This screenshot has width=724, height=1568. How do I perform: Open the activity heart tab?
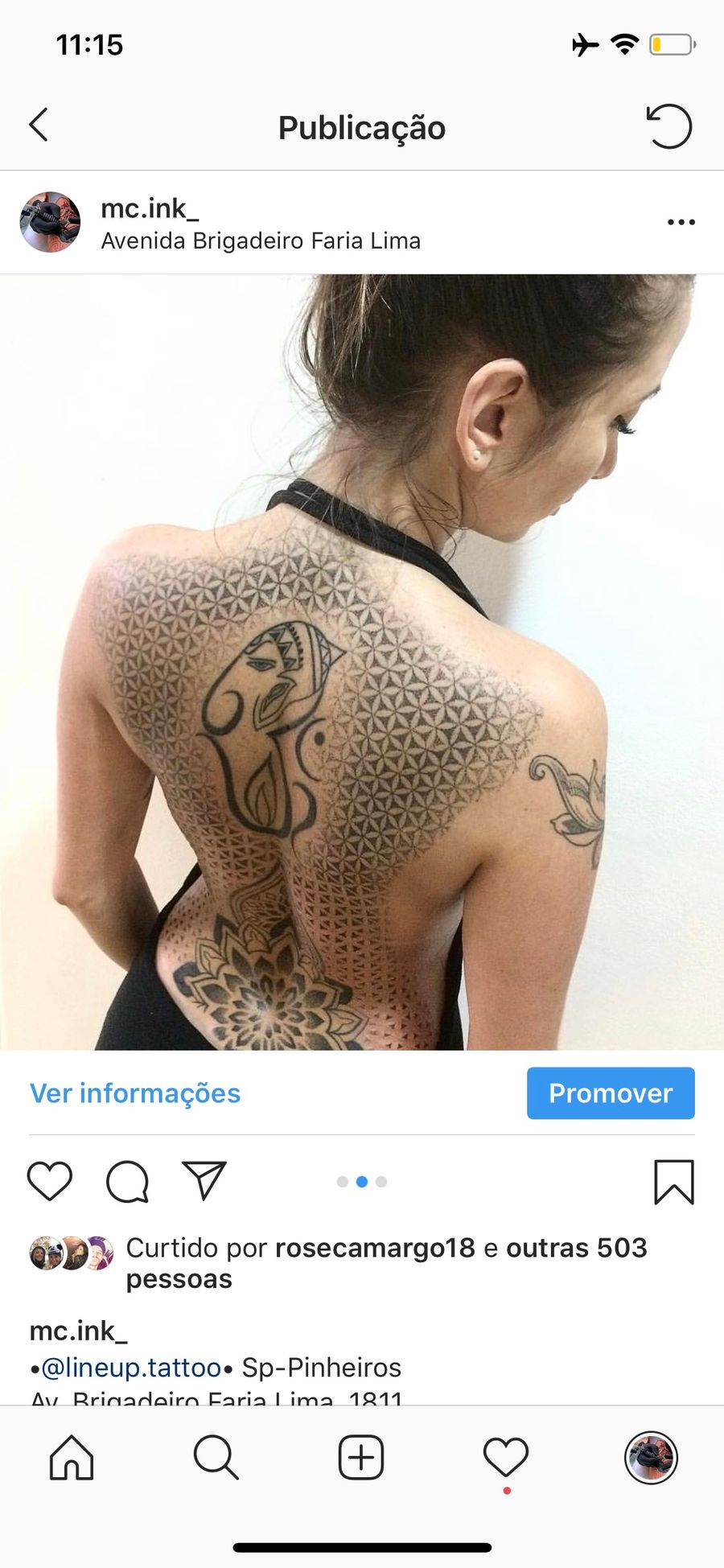pos(506,1457)
